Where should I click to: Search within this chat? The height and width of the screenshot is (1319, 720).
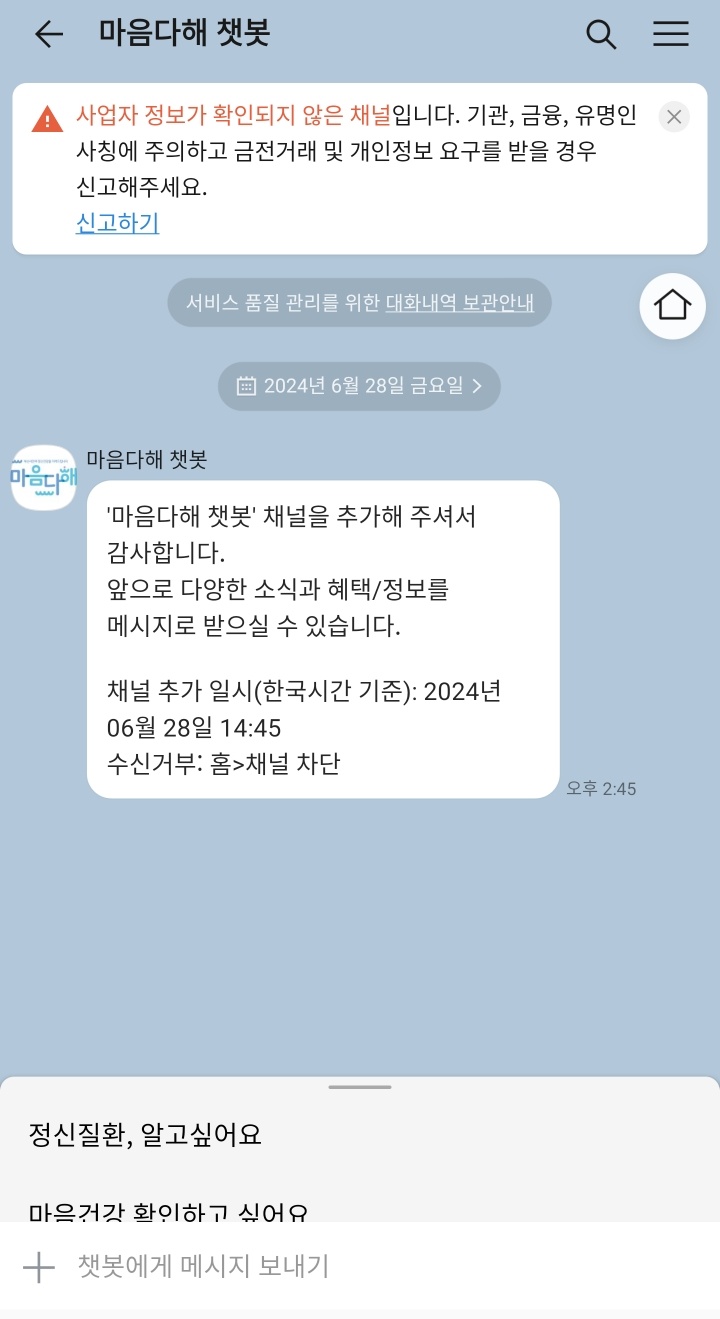pos(600,34)
